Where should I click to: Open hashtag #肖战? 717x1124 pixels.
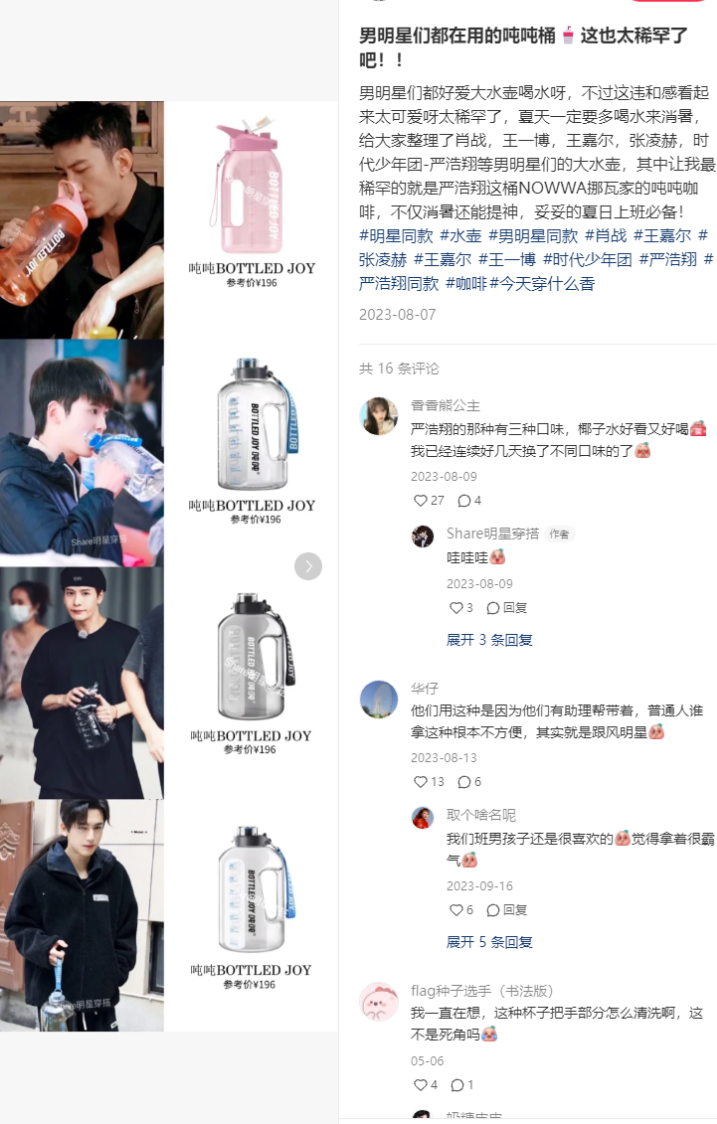(606, 236)
